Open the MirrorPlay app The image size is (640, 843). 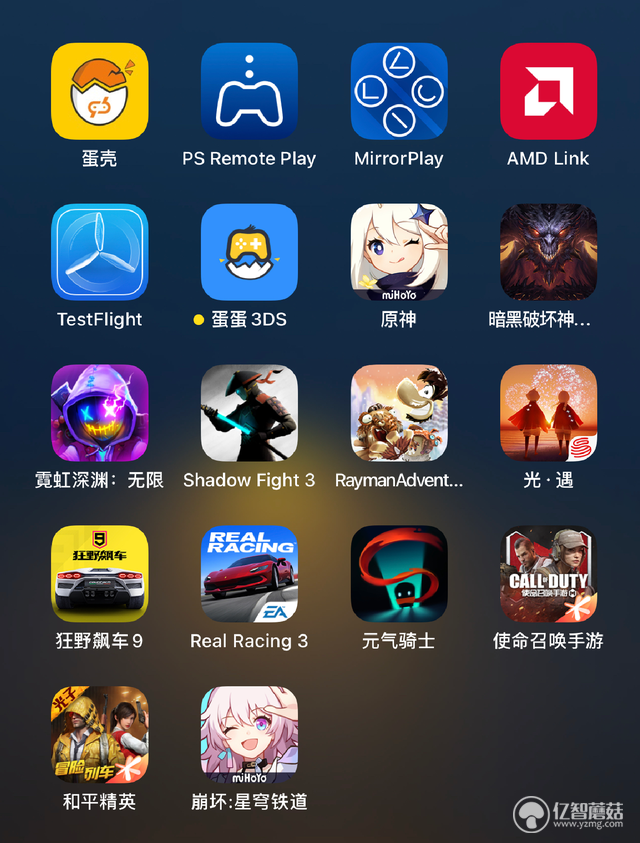pyautogui.click(x=399, y=91)
